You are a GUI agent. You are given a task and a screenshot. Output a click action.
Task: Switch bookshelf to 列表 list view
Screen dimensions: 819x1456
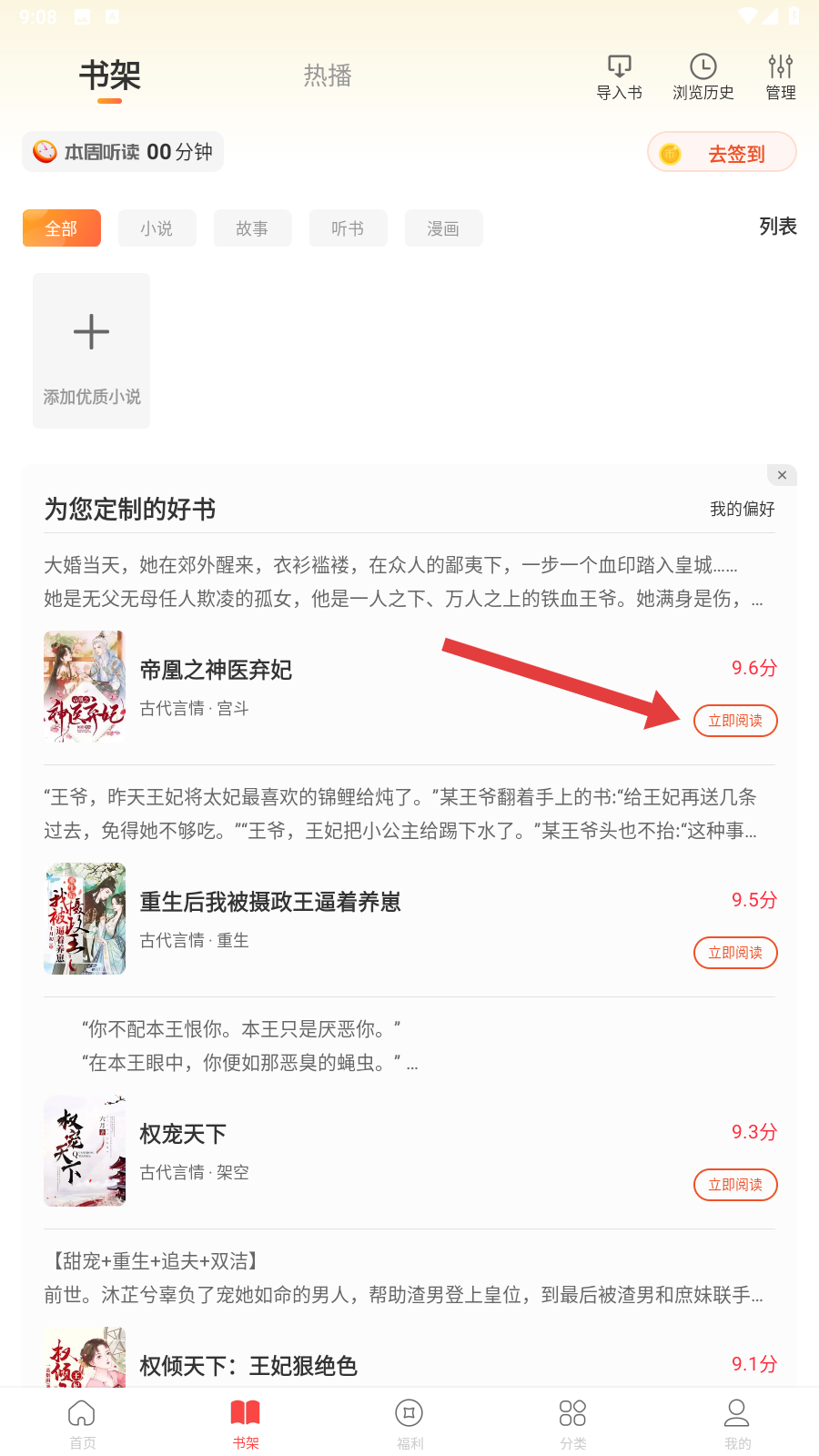777,227
